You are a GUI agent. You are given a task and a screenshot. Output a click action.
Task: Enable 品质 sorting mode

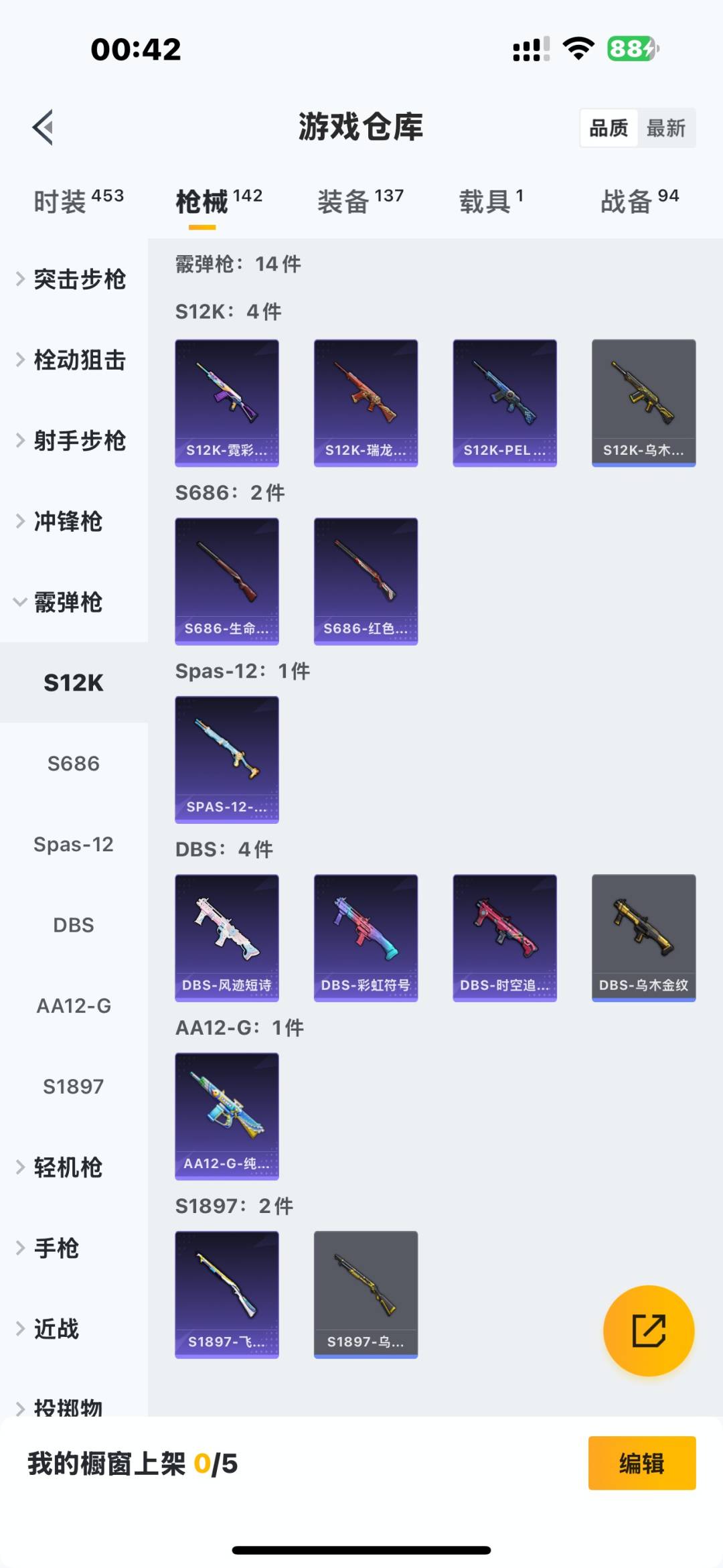tap(608, 127)
